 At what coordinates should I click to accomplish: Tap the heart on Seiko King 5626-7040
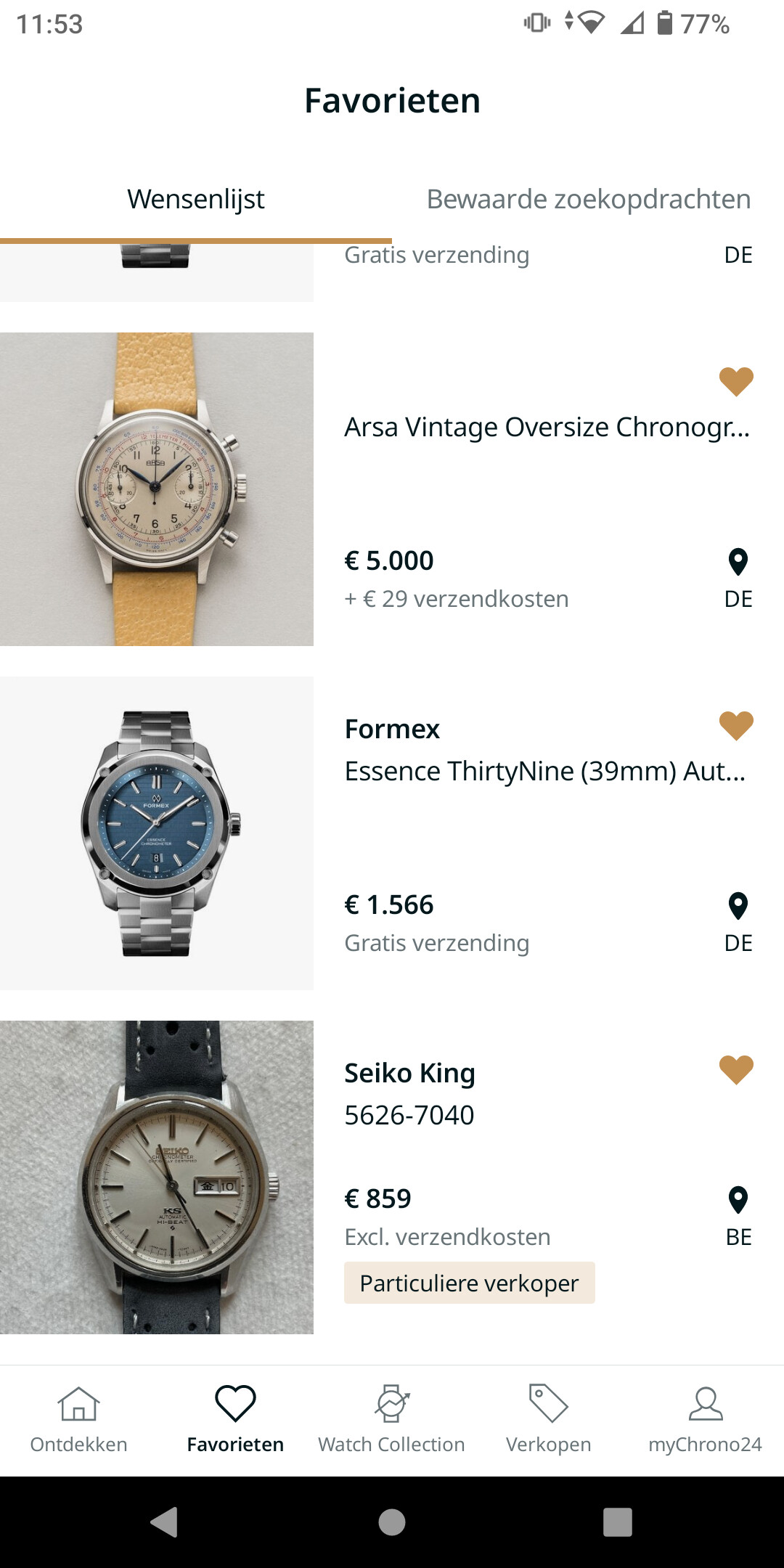pyautogui.click(x=736, y=1069)
